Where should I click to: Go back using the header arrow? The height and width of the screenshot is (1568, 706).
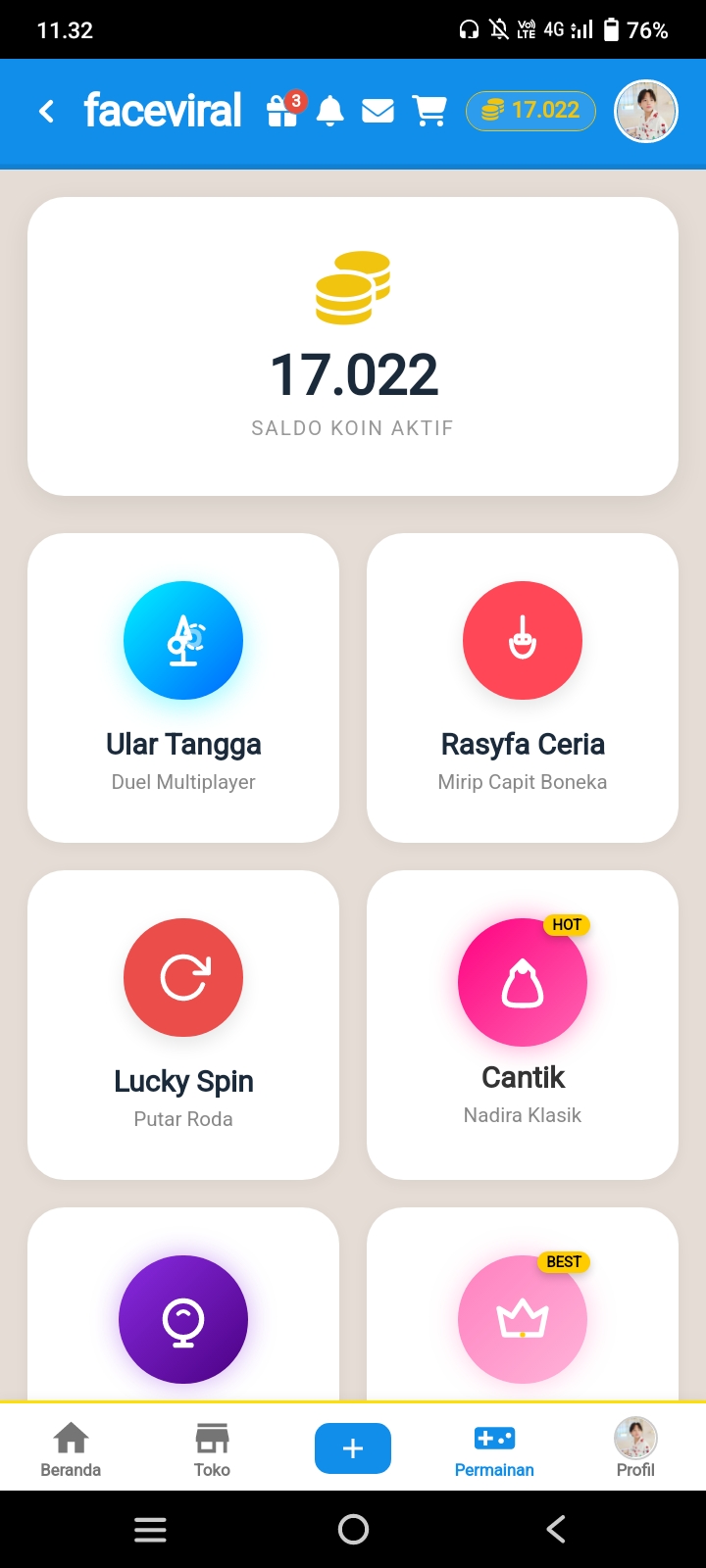coord(46,111)
